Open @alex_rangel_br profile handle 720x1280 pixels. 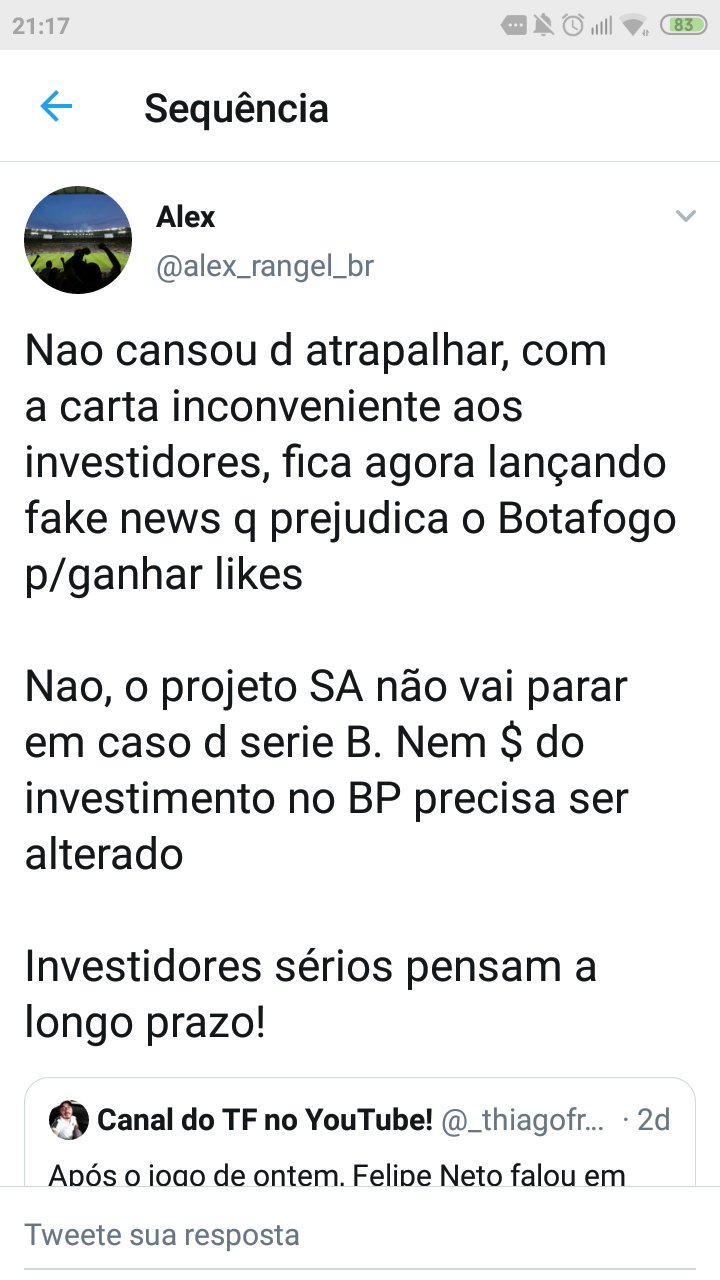[x=265, y=267]
